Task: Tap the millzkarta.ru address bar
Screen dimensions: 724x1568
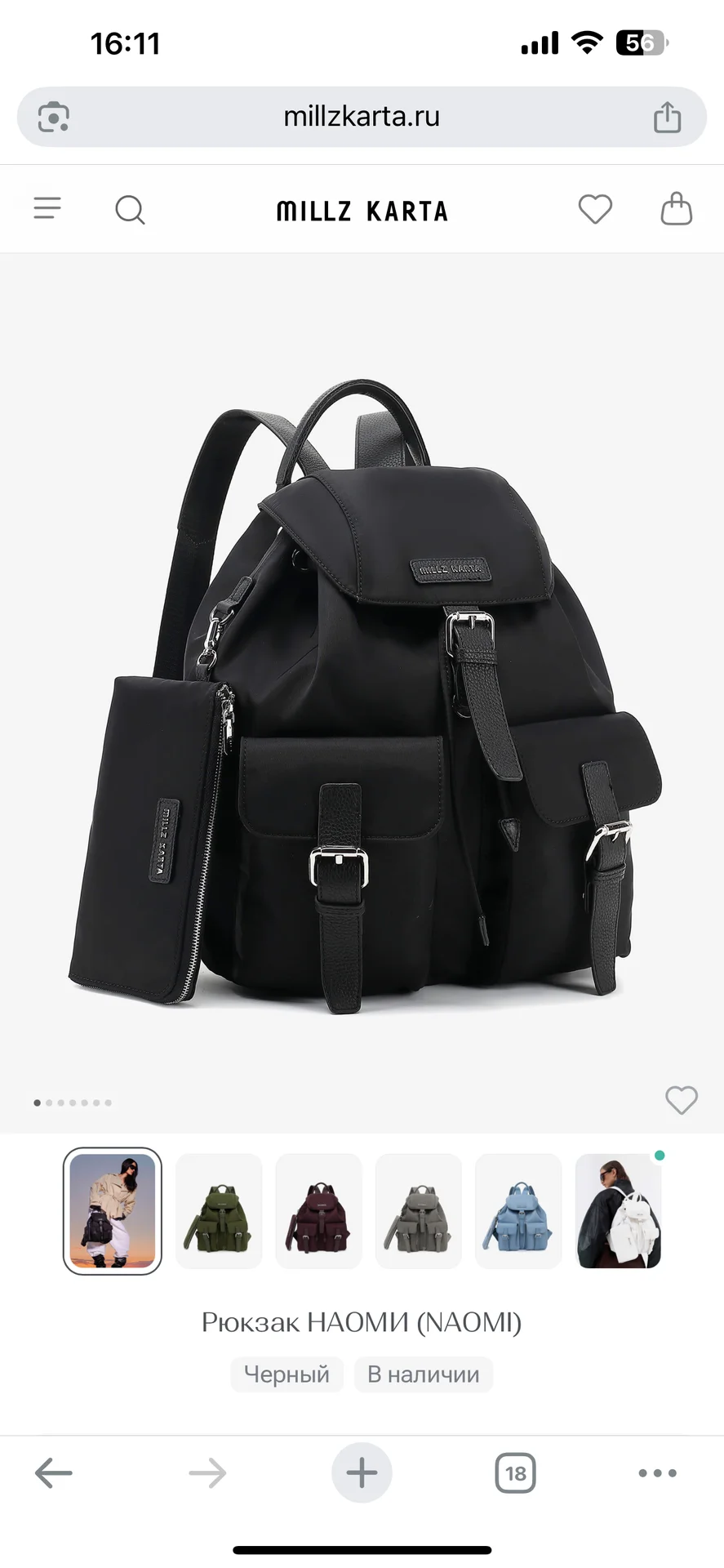Action: coord(362,117)
